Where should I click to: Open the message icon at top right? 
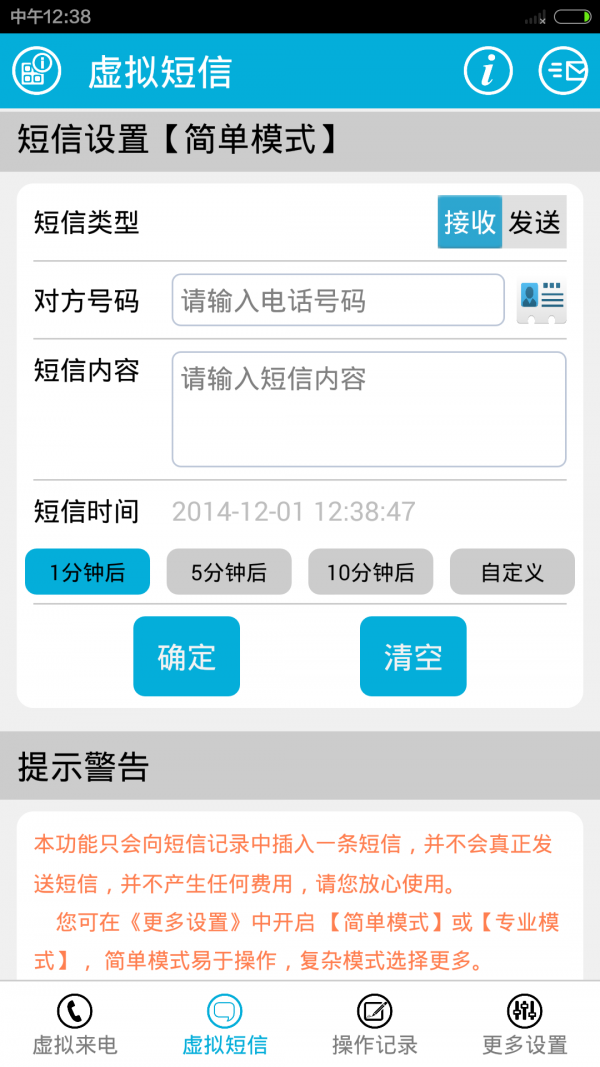click(x=564, y=71)
